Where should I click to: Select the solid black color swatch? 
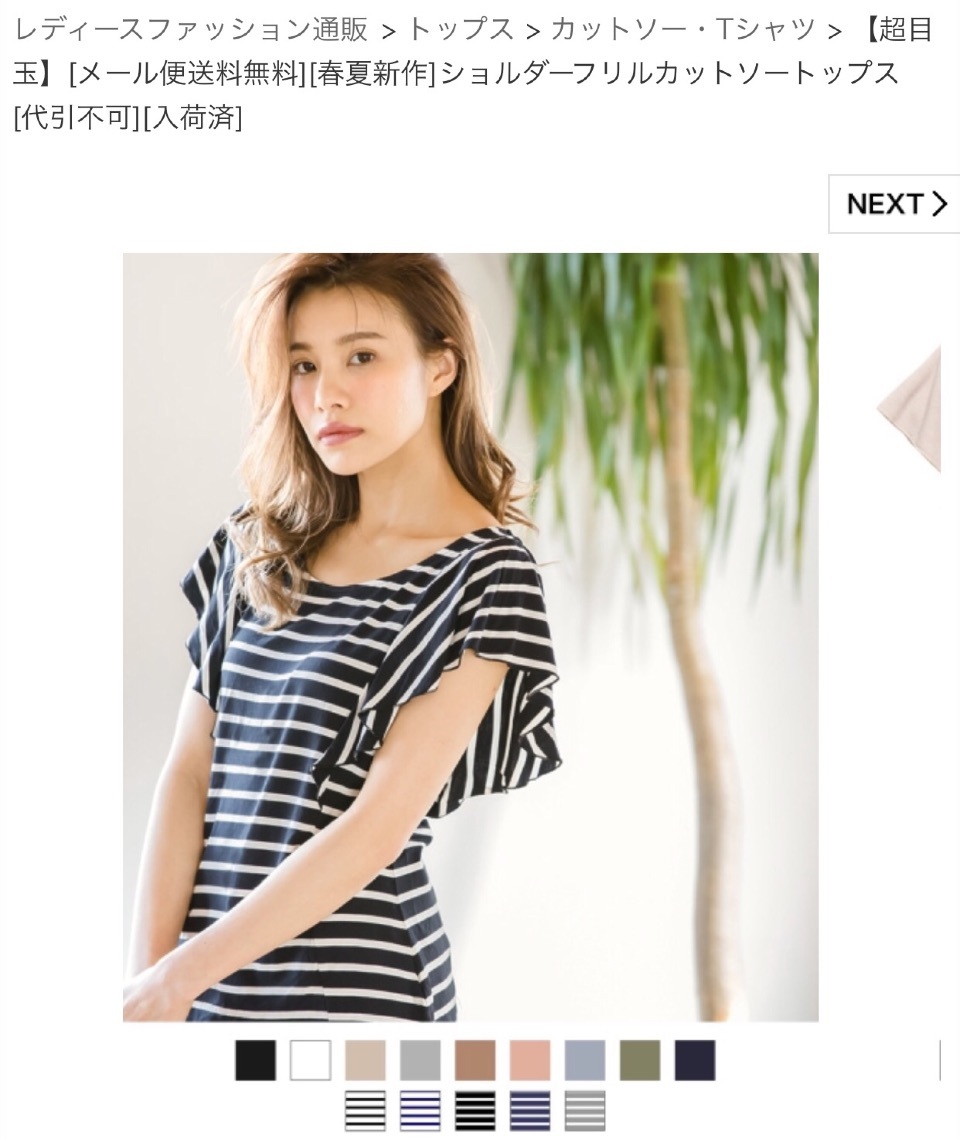255,1060
